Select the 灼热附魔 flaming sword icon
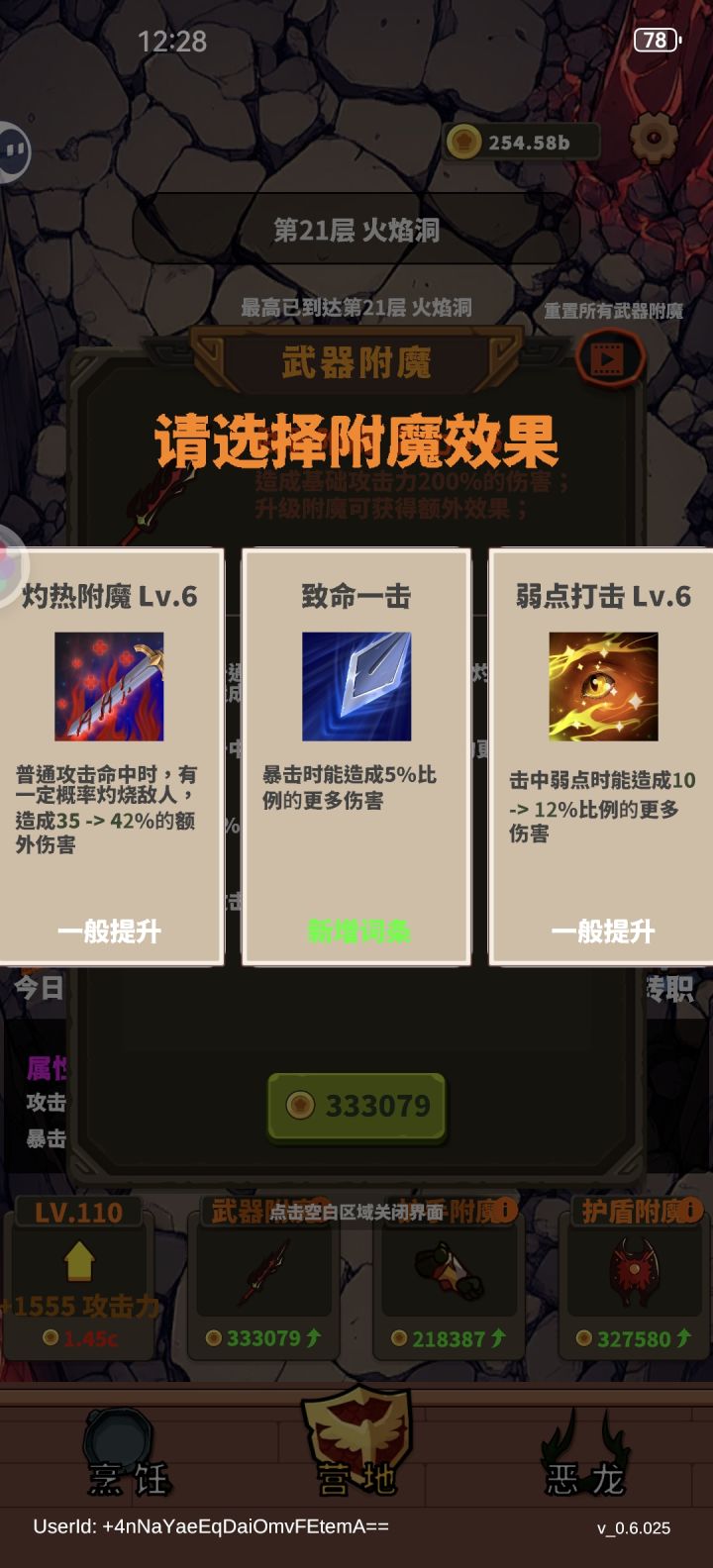The width and height of the screenshot is (713, 1568). pos(111,685)
